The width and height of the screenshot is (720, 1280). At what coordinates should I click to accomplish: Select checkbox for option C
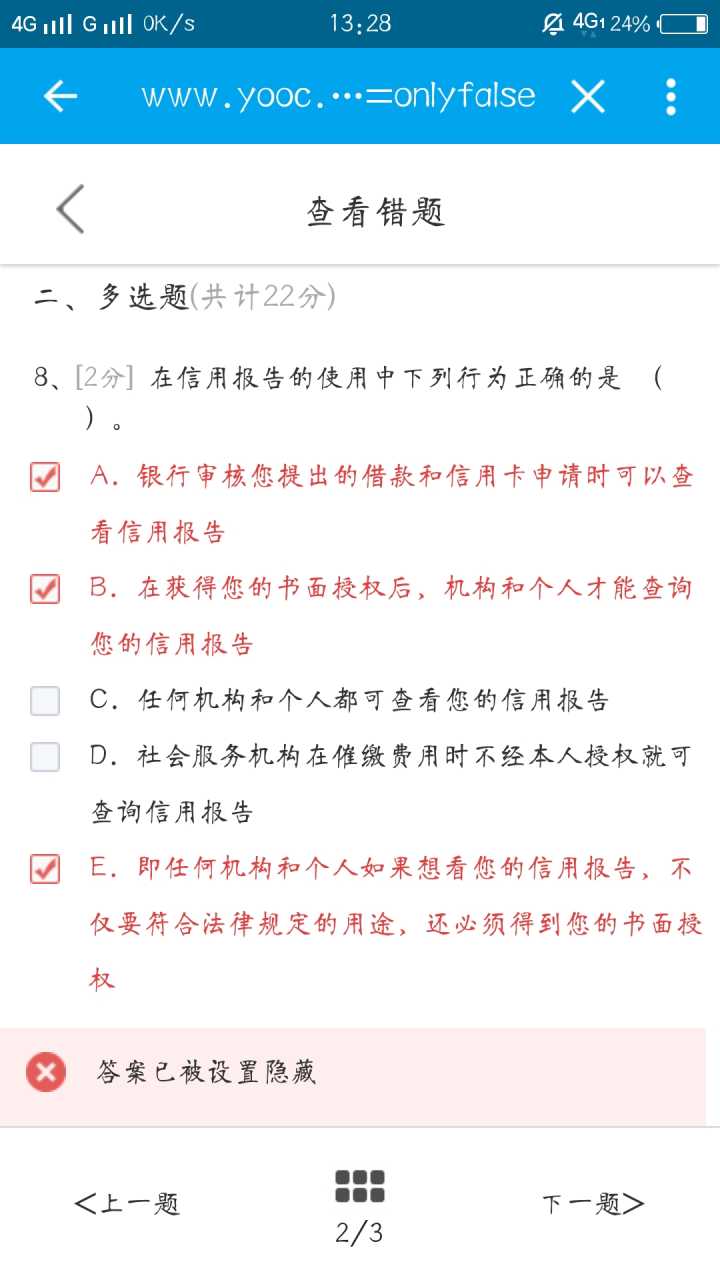(x=45, y=701)
